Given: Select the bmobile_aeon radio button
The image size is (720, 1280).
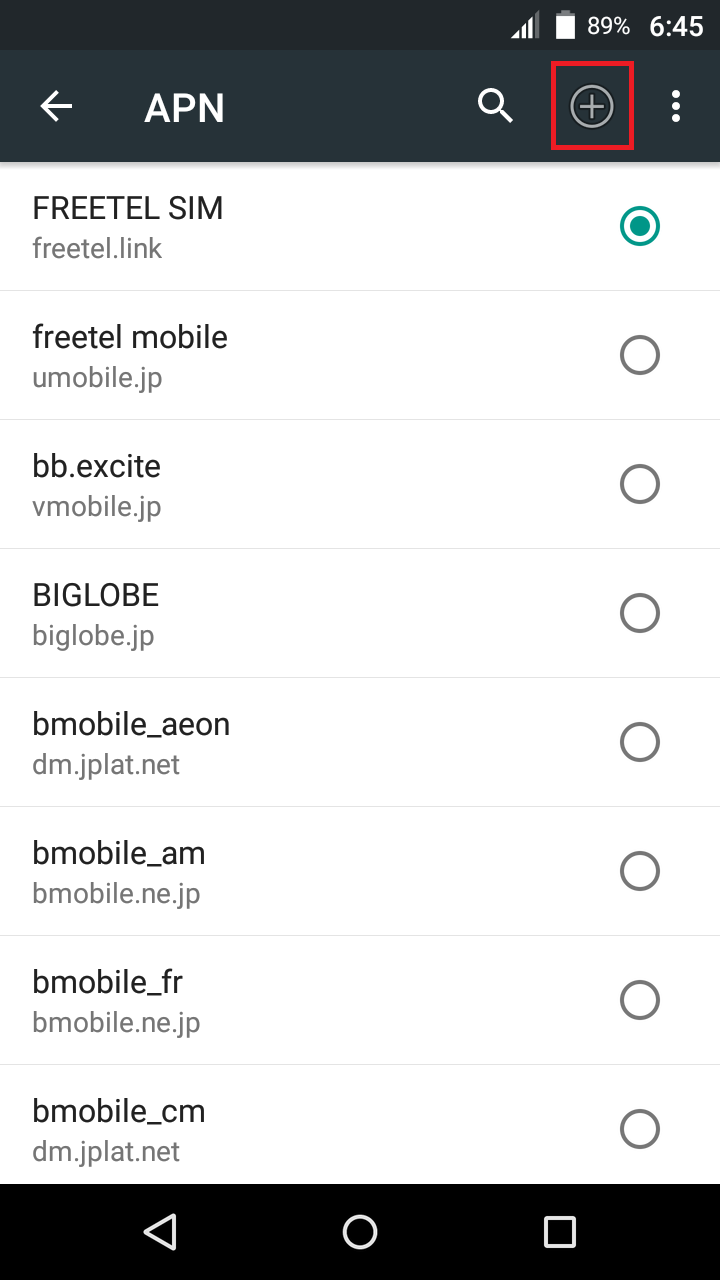Looking at the screenshot, I should (x=640, y=742).
